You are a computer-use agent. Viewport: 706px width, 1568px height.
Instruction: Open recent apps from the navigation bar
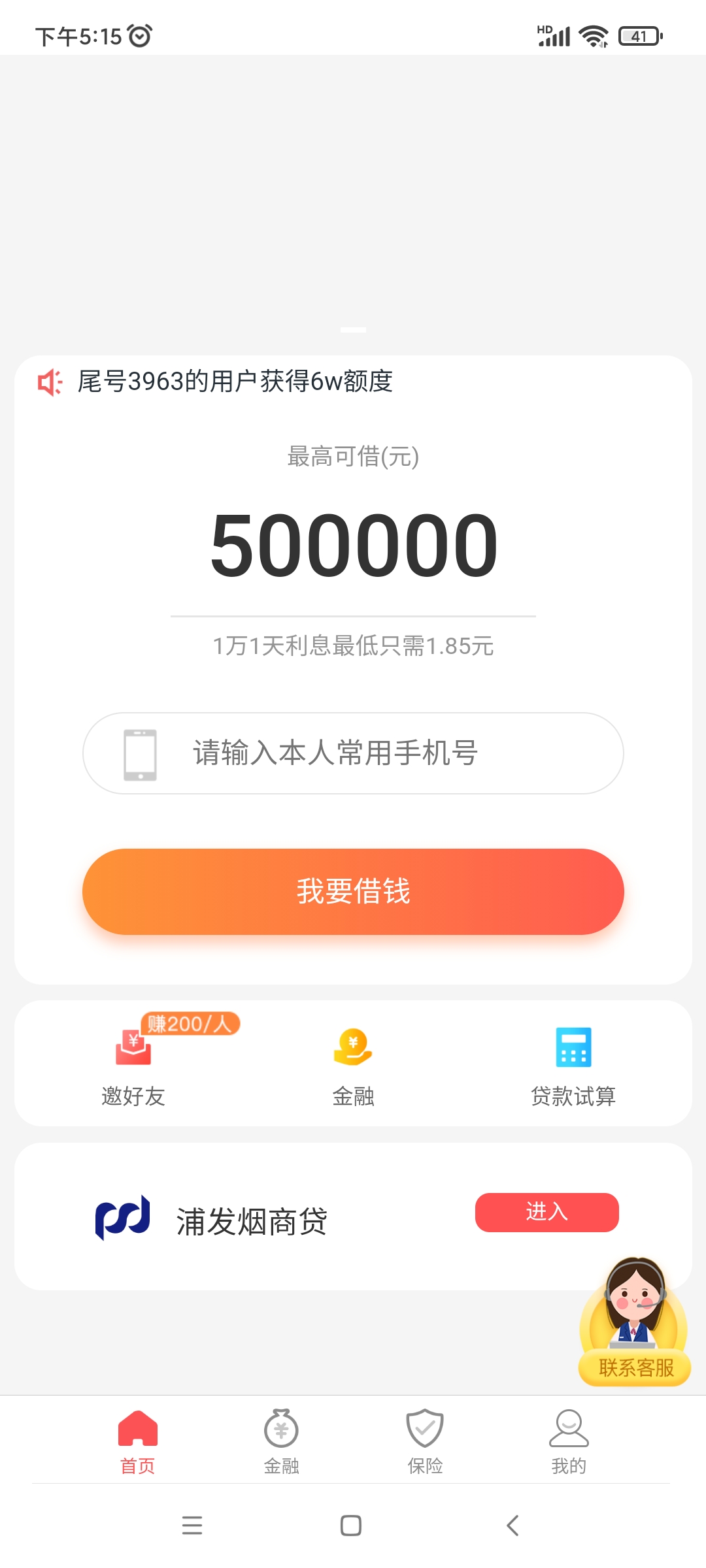[192, 1526]
